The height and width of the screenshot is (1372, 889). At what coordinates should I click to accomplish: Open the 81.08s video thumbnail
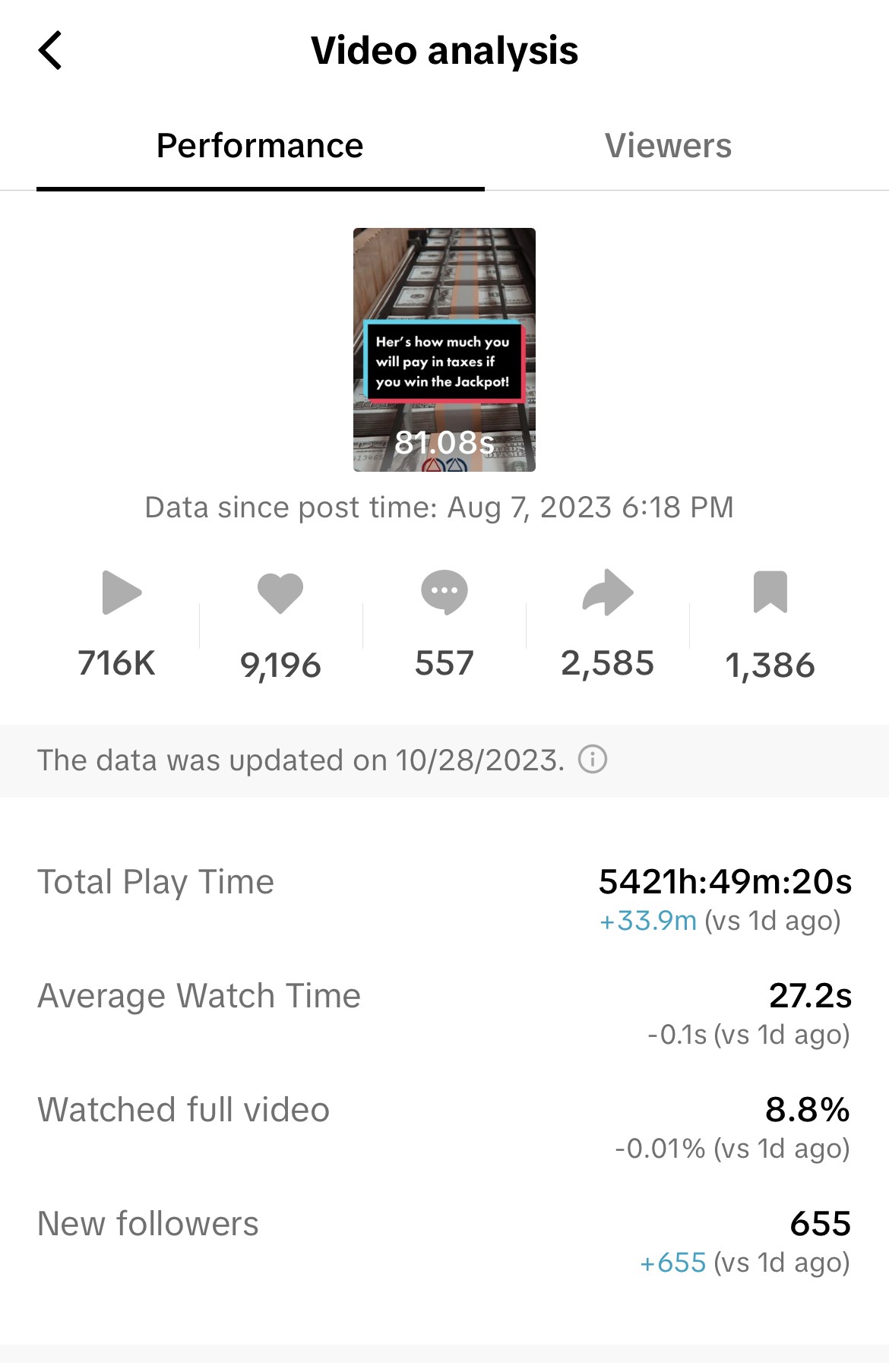(444, 349)
